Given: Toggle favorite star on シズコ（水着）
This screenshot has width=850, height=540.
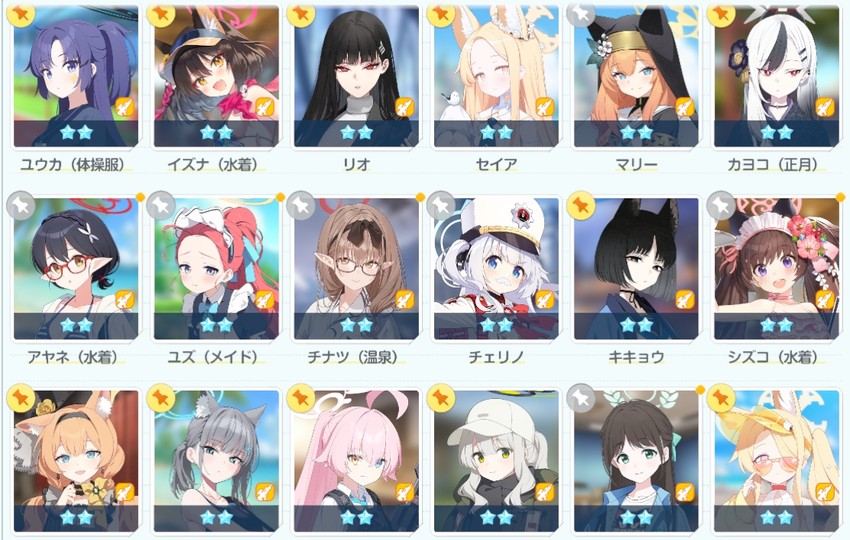Looking at the screenshot, I should click(720, 206).
